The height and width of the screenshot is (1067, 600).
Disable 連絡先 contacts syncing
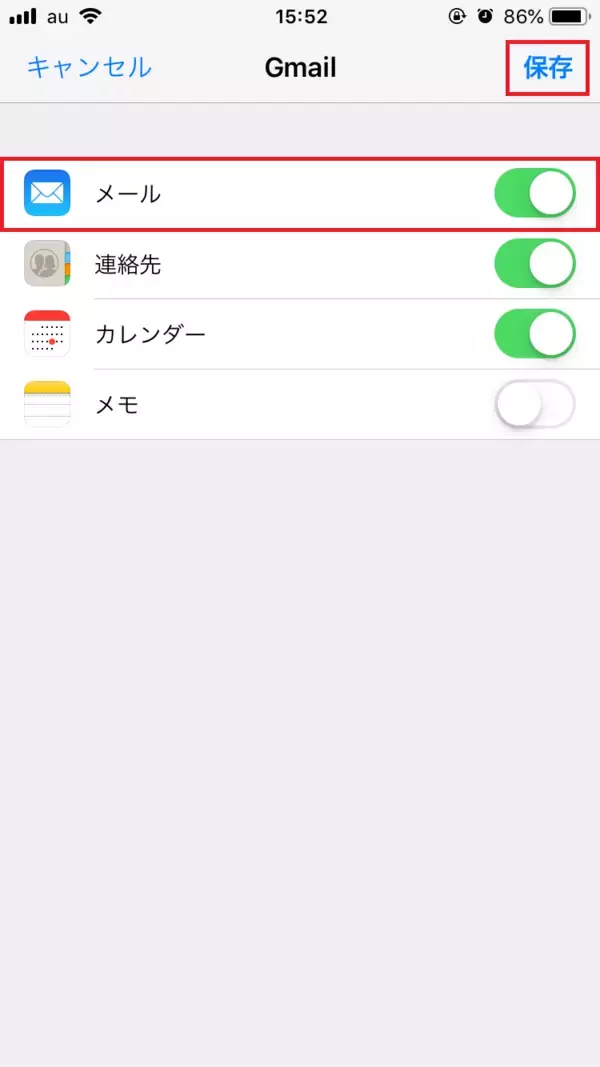(534, 264)
